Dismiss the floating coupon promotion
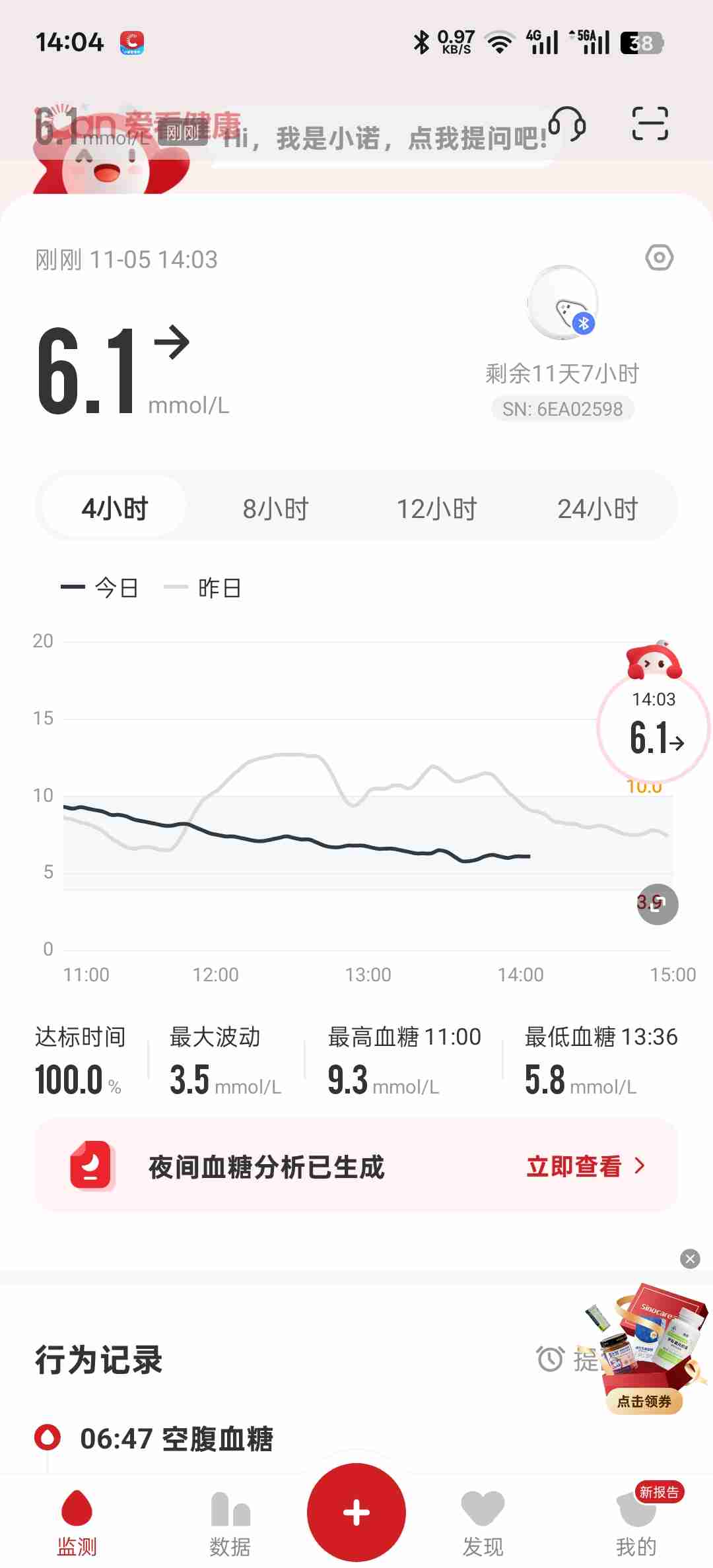The height and width of the screenshot is (1568, 713). tap(690, 1258)
